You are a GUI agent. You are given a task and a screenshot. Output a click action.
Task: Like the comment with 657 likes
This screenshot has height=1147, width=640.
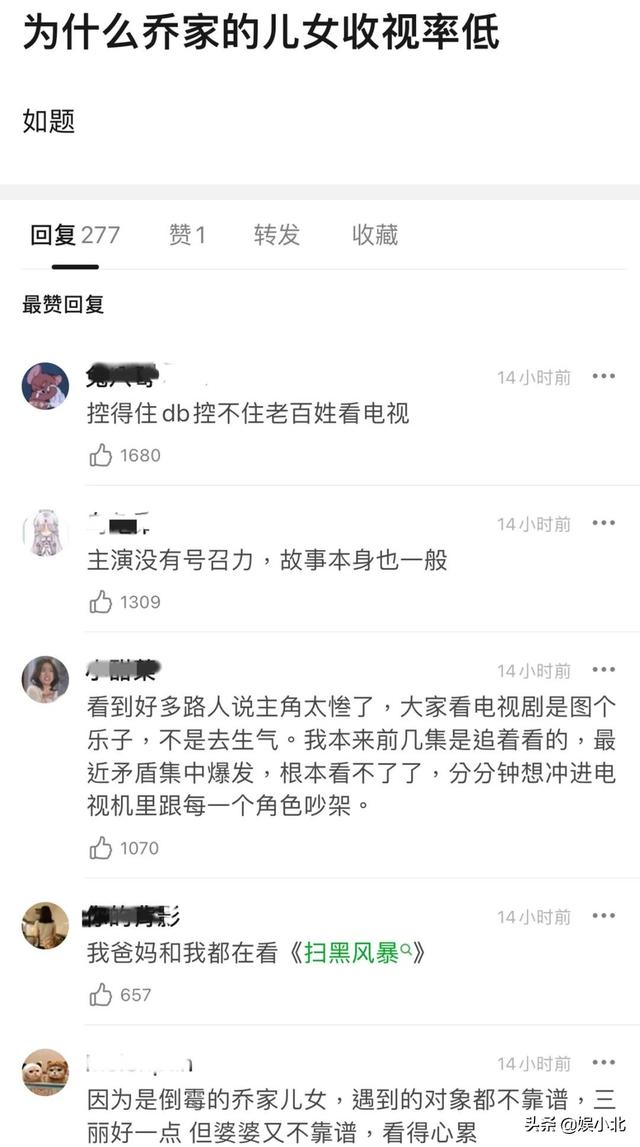point(101,994)
